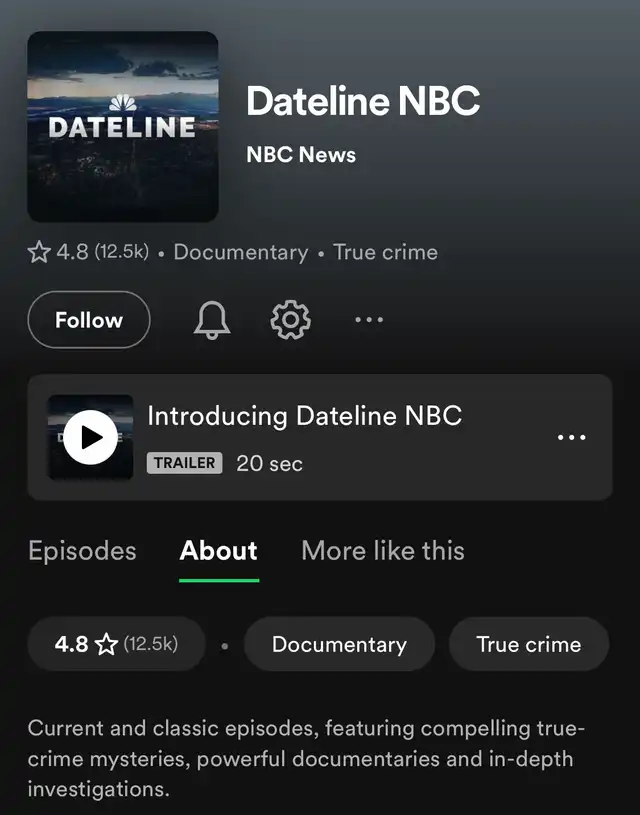Viewport: 640px width, 815px height.
Task: Open the podcast's more options menu
Action: click(x=369, y=320)
